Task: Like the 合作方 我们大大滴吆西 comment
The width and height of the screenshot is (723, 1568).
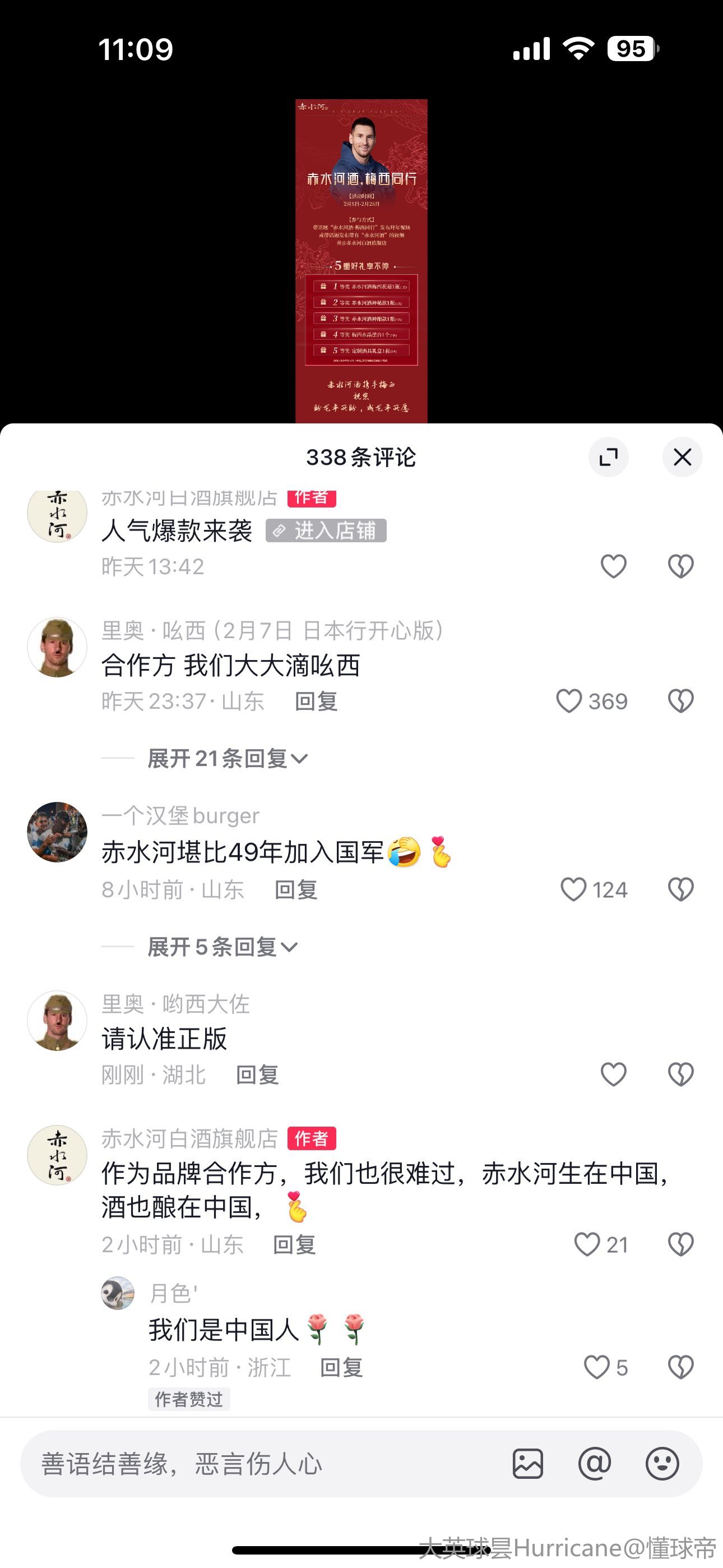Action: click(569, 700)
